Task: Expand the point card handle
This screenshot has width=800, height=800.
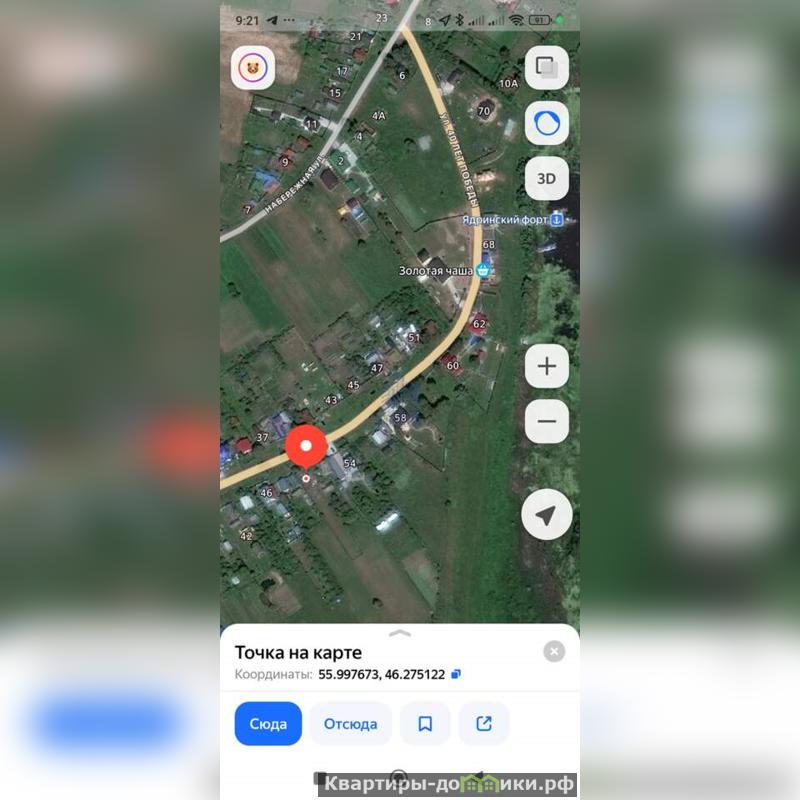Action: [x=399, y=633]
